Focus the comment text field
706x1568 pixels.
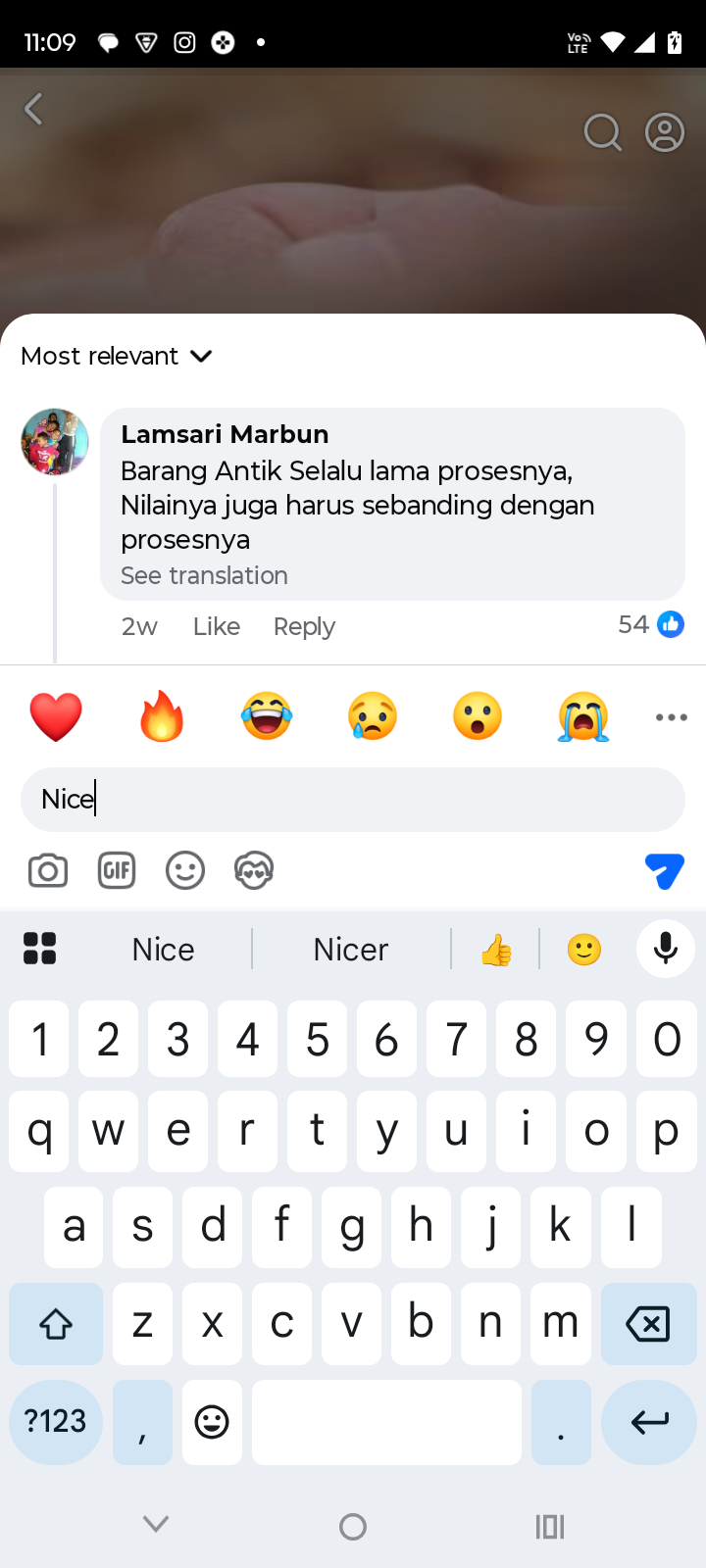click(x=353, y=800)
